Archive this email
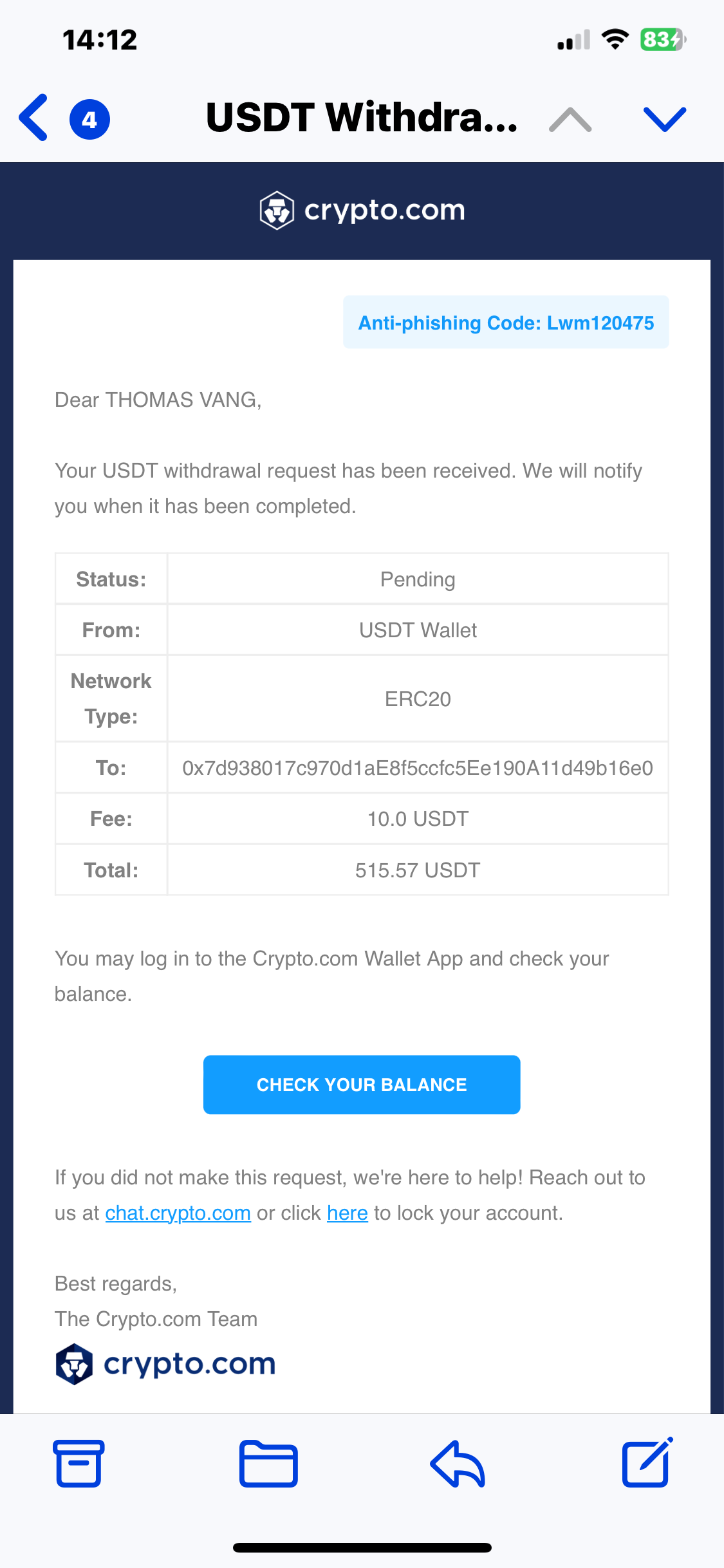 tap(79, 1463)
